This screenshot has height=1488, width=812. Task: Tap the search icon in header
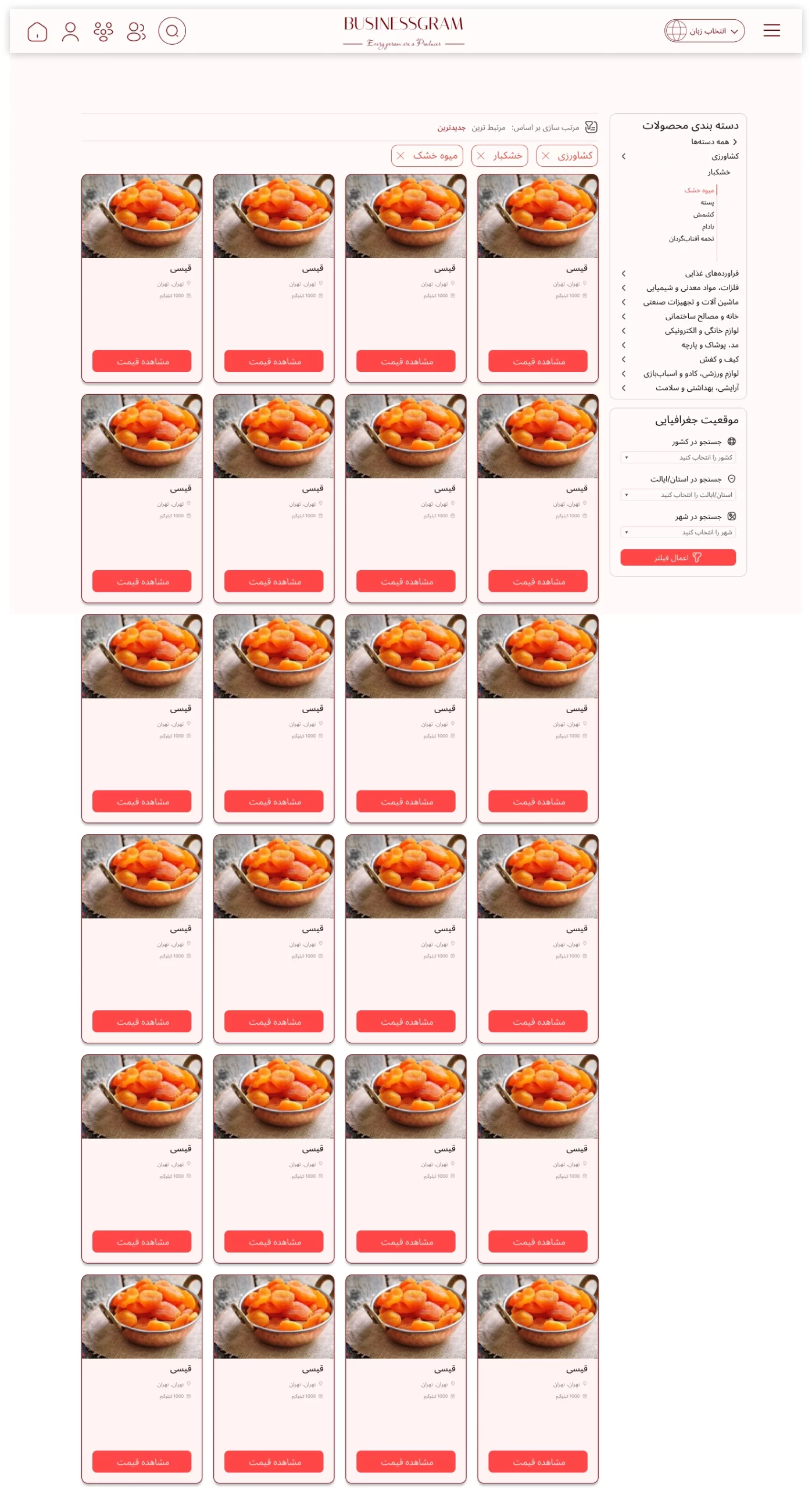[x=172, y=31]
